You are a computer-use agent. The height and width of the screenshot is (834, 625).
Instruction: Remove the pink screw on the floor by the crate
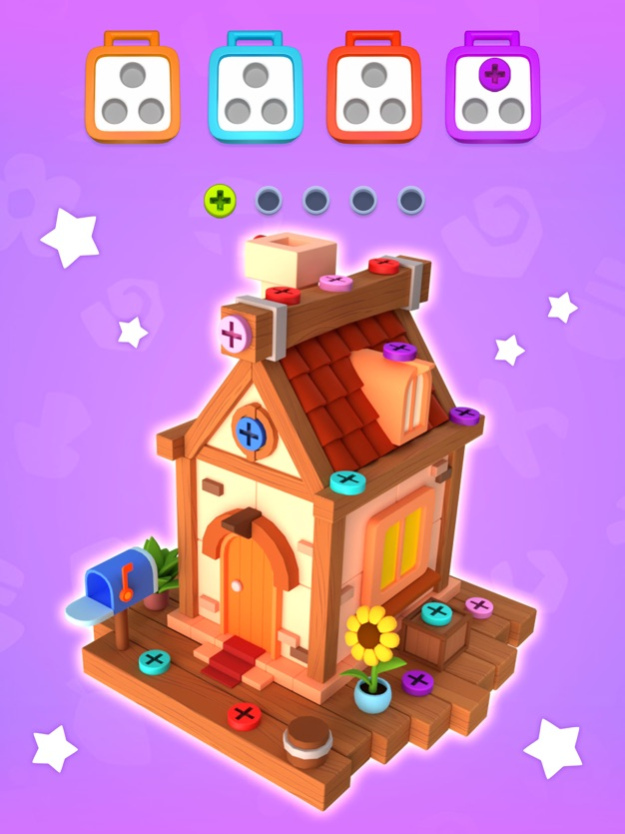point(478,605)
